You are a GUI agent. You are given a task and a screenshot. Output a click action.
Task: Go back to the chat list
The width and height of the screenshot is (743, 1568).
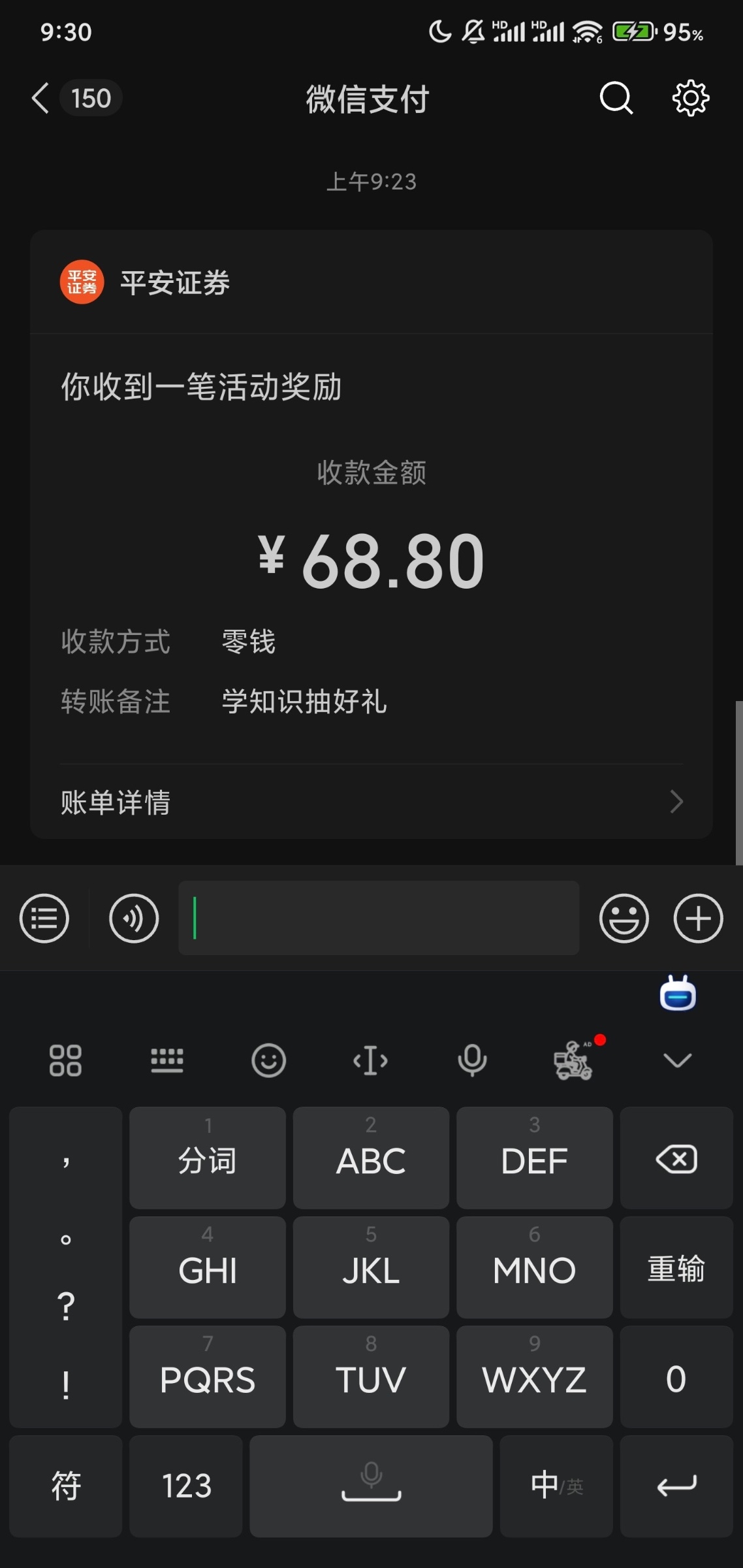[x=40, y=99]
